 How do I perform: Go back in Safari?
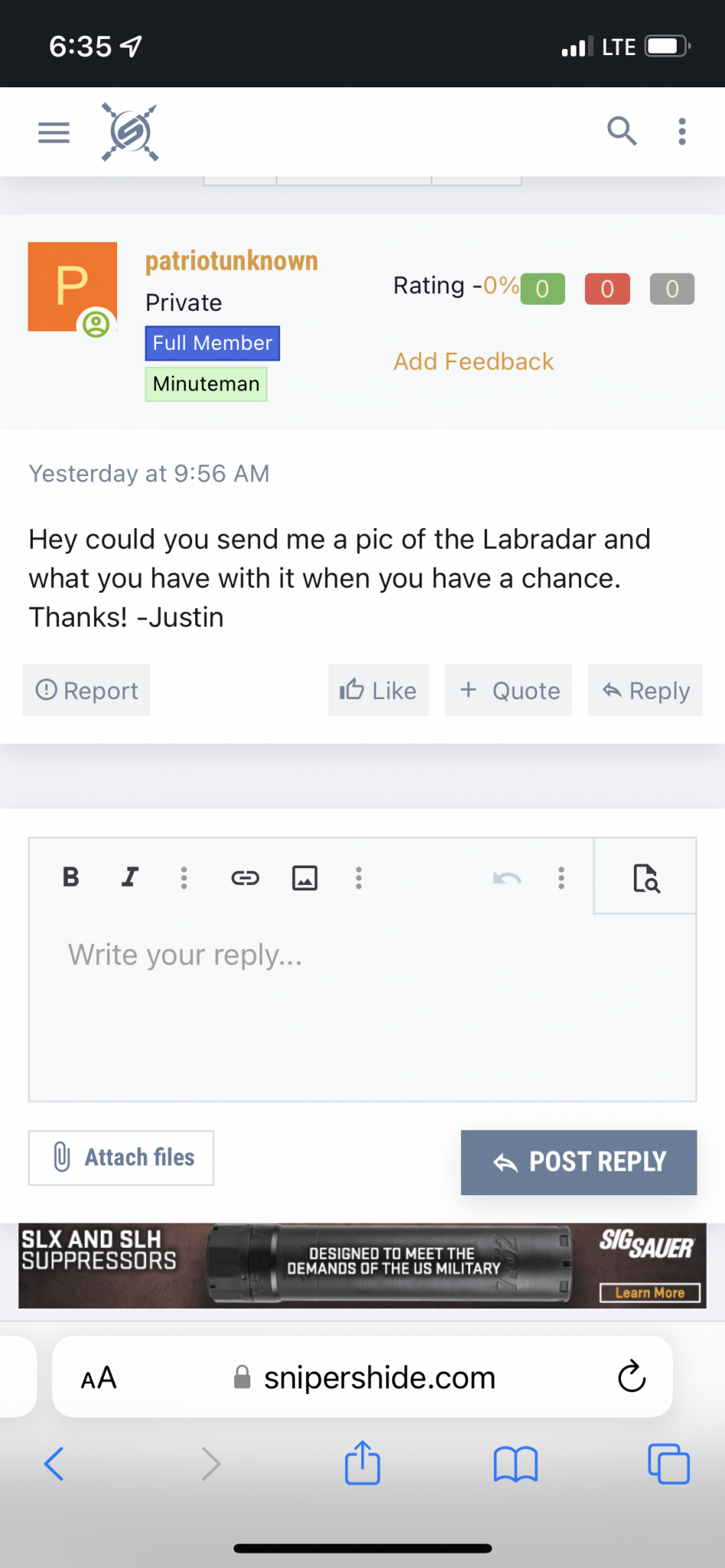click(54, 1464)
